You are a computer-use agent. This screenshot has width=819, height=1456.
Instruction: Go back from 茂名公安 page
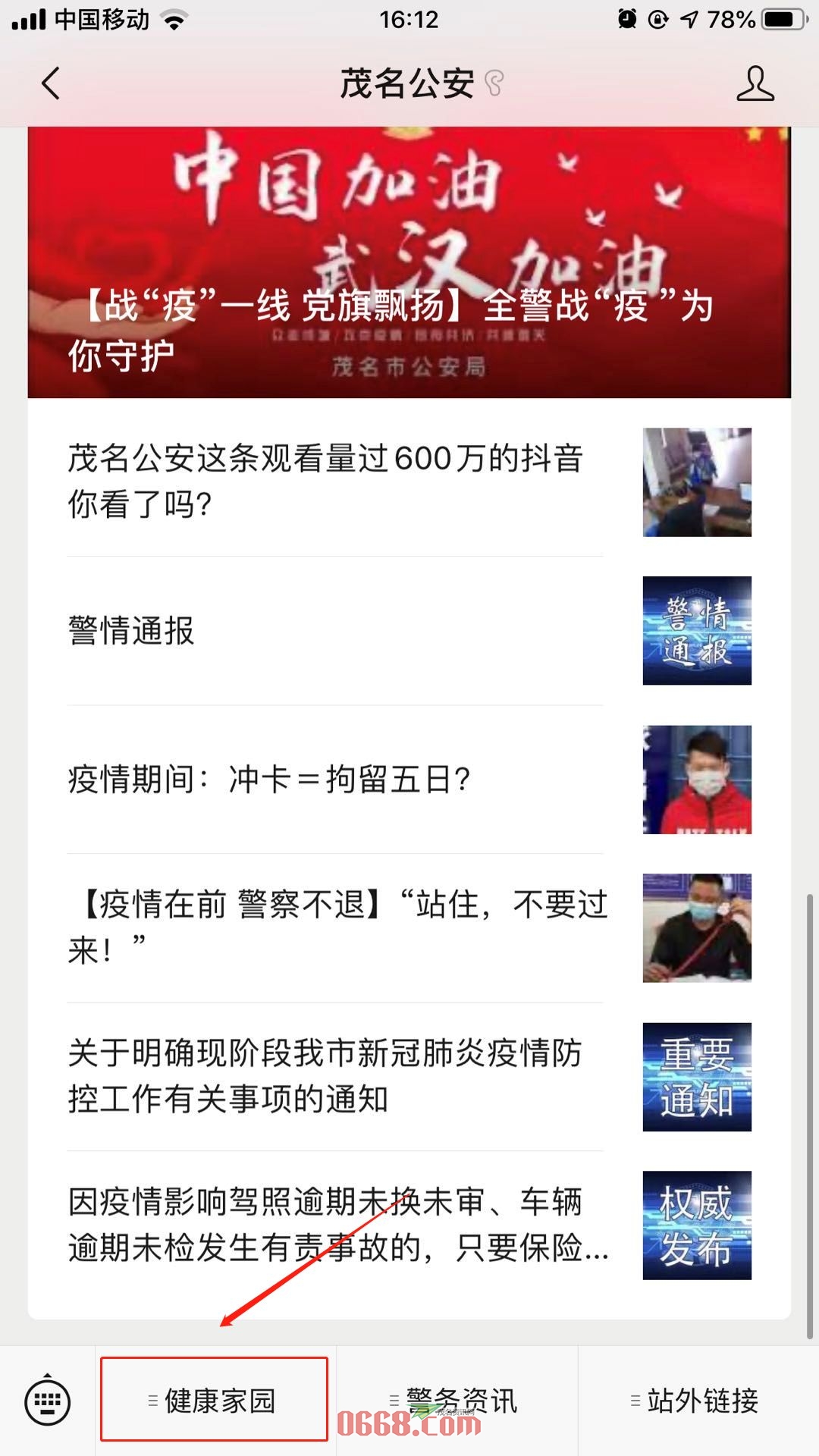click(x=51, y=83)
